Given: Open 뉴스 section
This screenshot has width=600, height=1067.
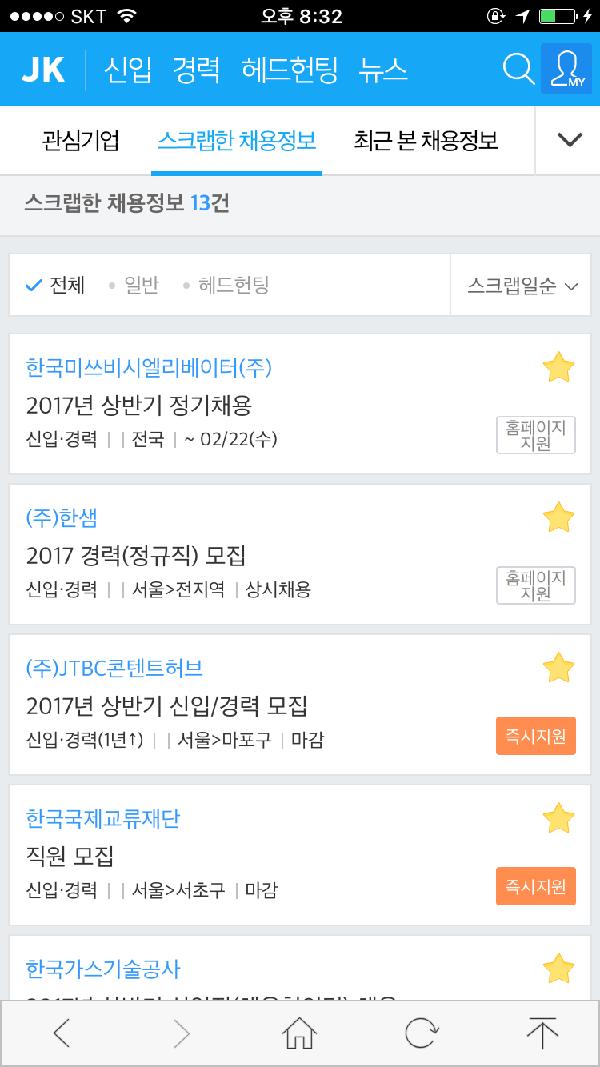Looking at the screenshot, I should point(383,69).
